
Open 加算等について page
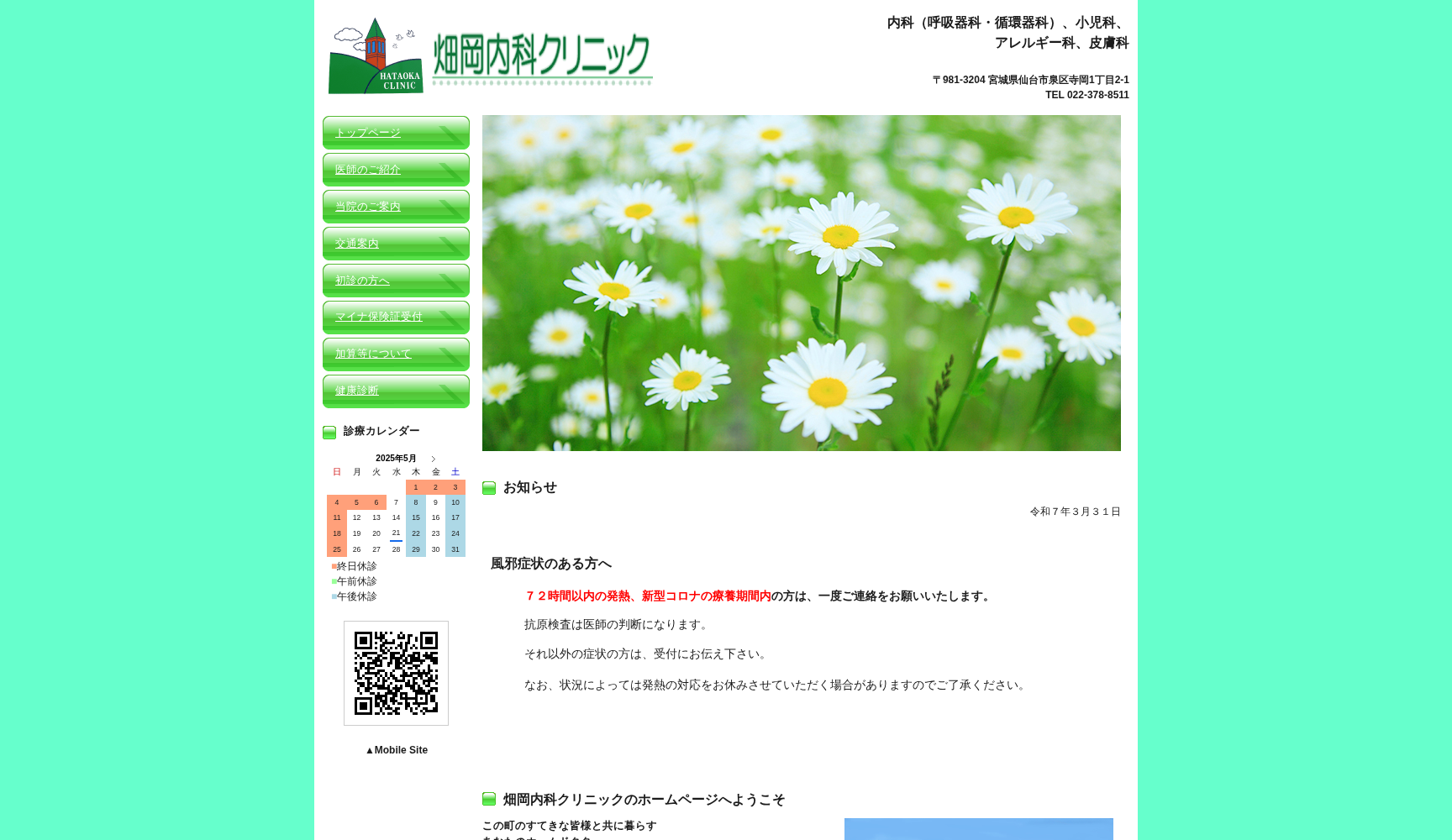373,354
